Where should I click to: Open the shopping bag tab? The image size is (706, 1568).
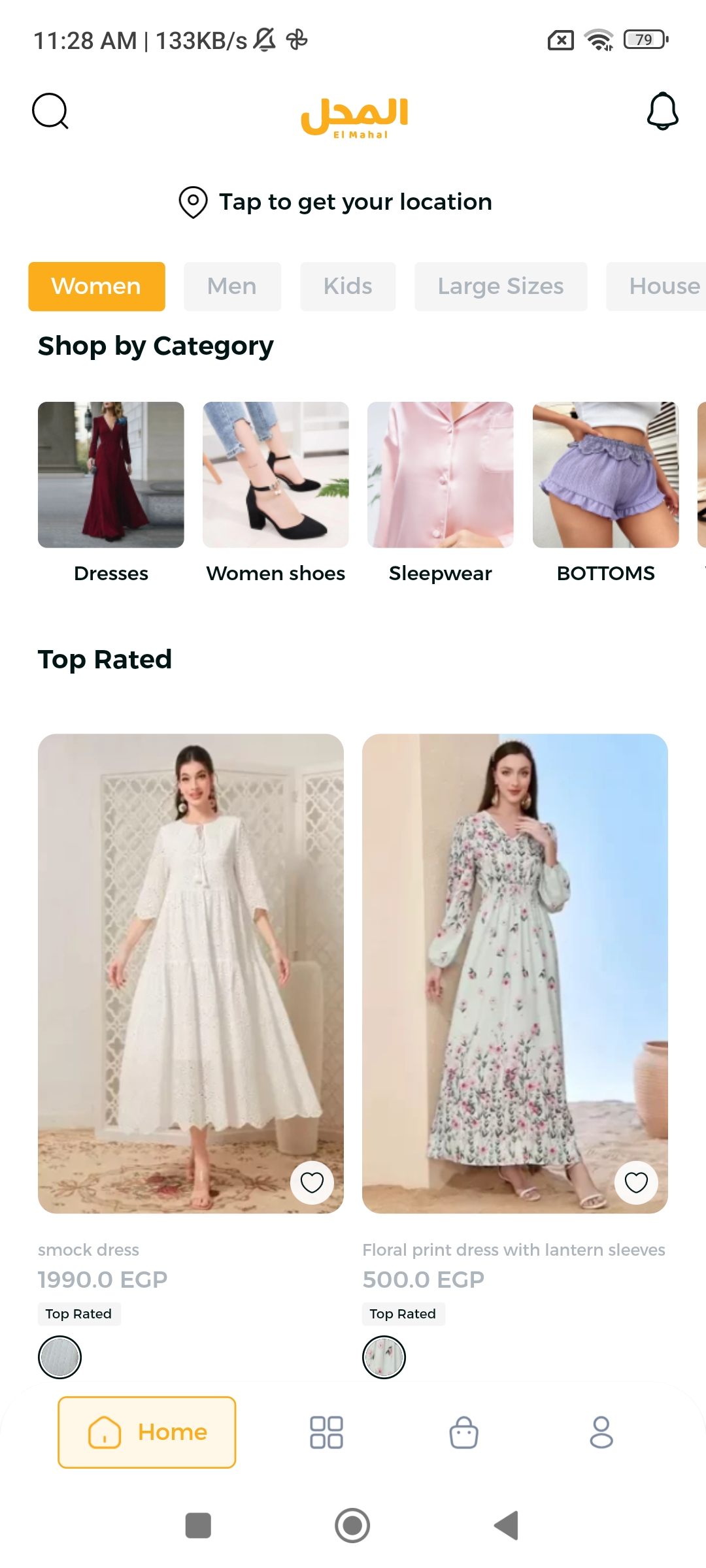coord(463,1432)
